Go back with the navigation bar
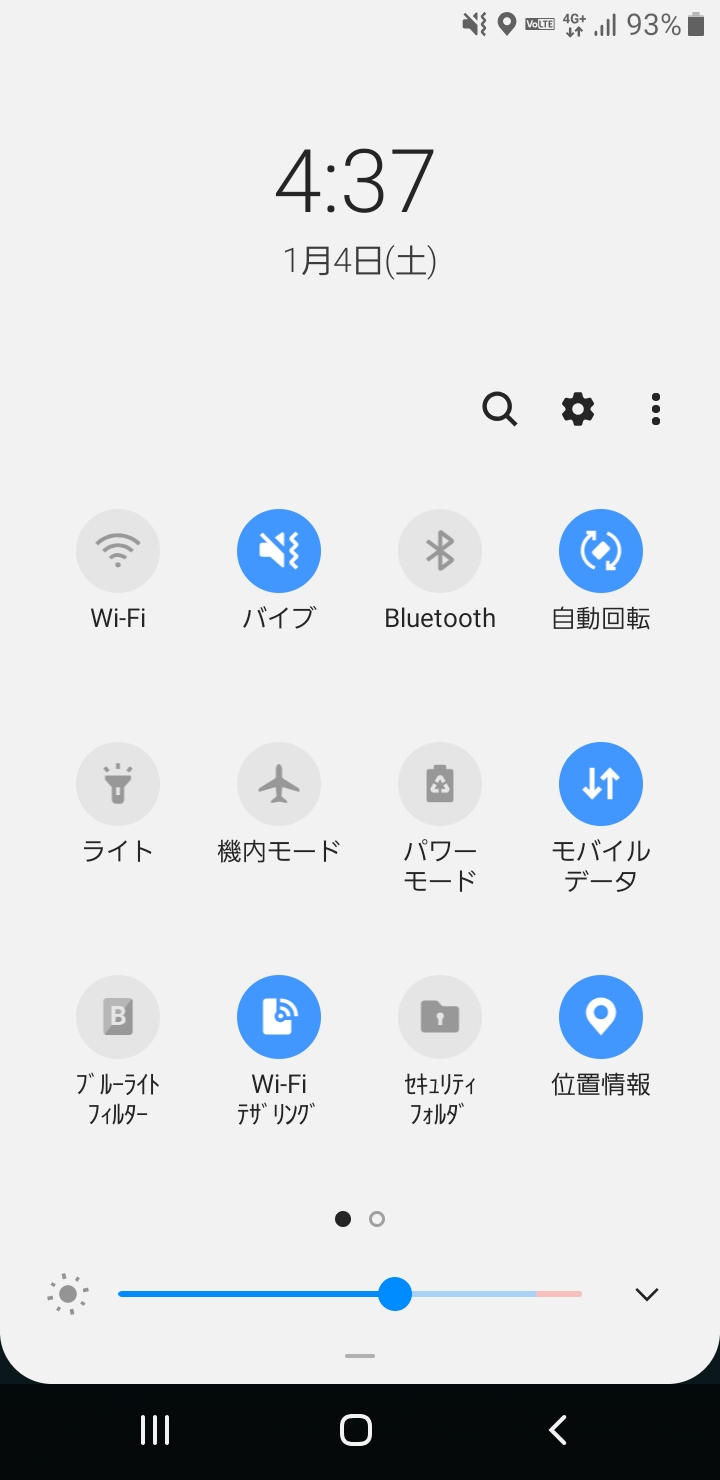This screenshot has height=1480, width=720. pos(558,1430)
